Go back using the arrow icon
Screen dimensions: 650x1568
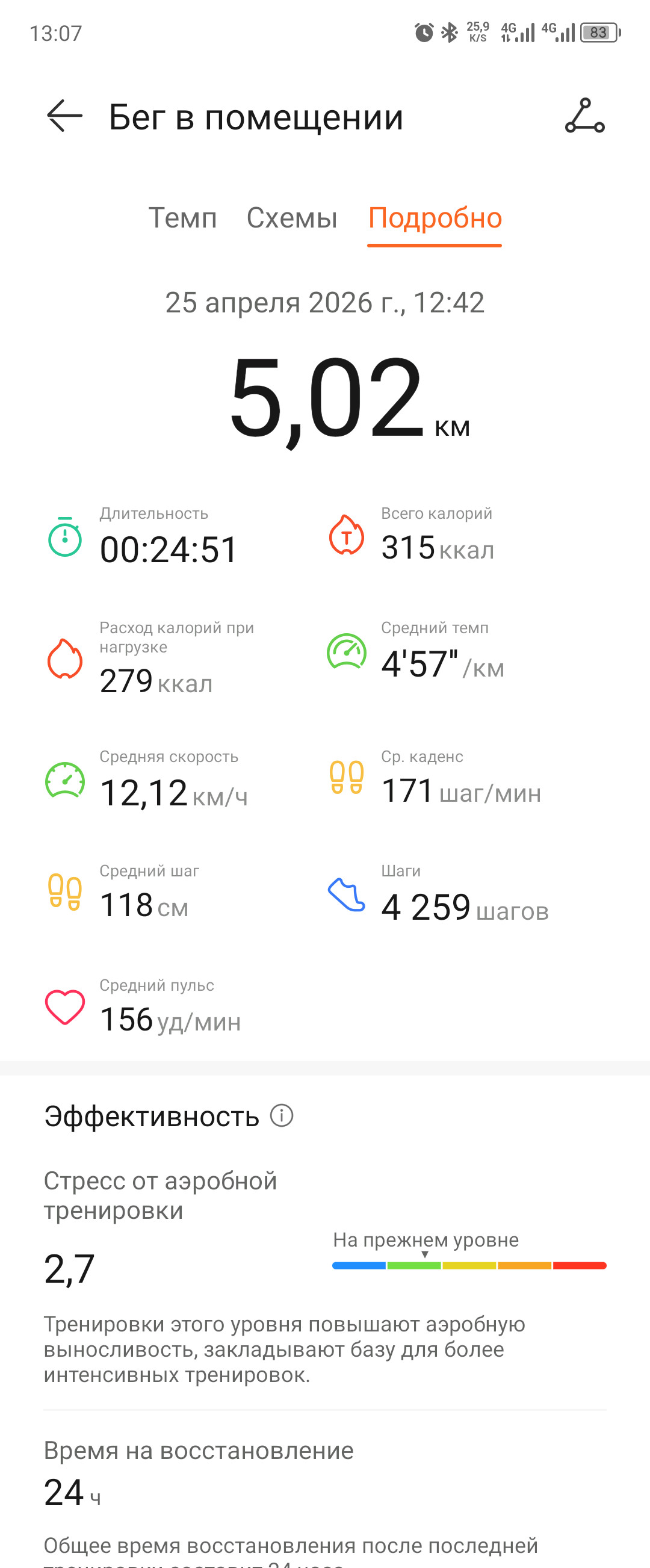64,116
